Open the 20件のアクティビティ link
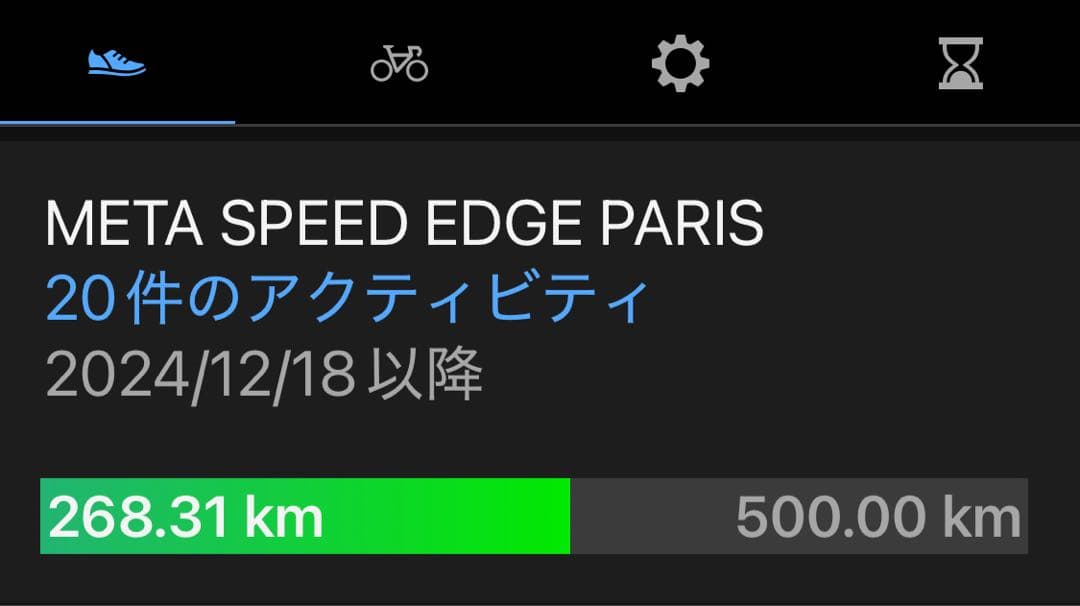 (347, 299)
